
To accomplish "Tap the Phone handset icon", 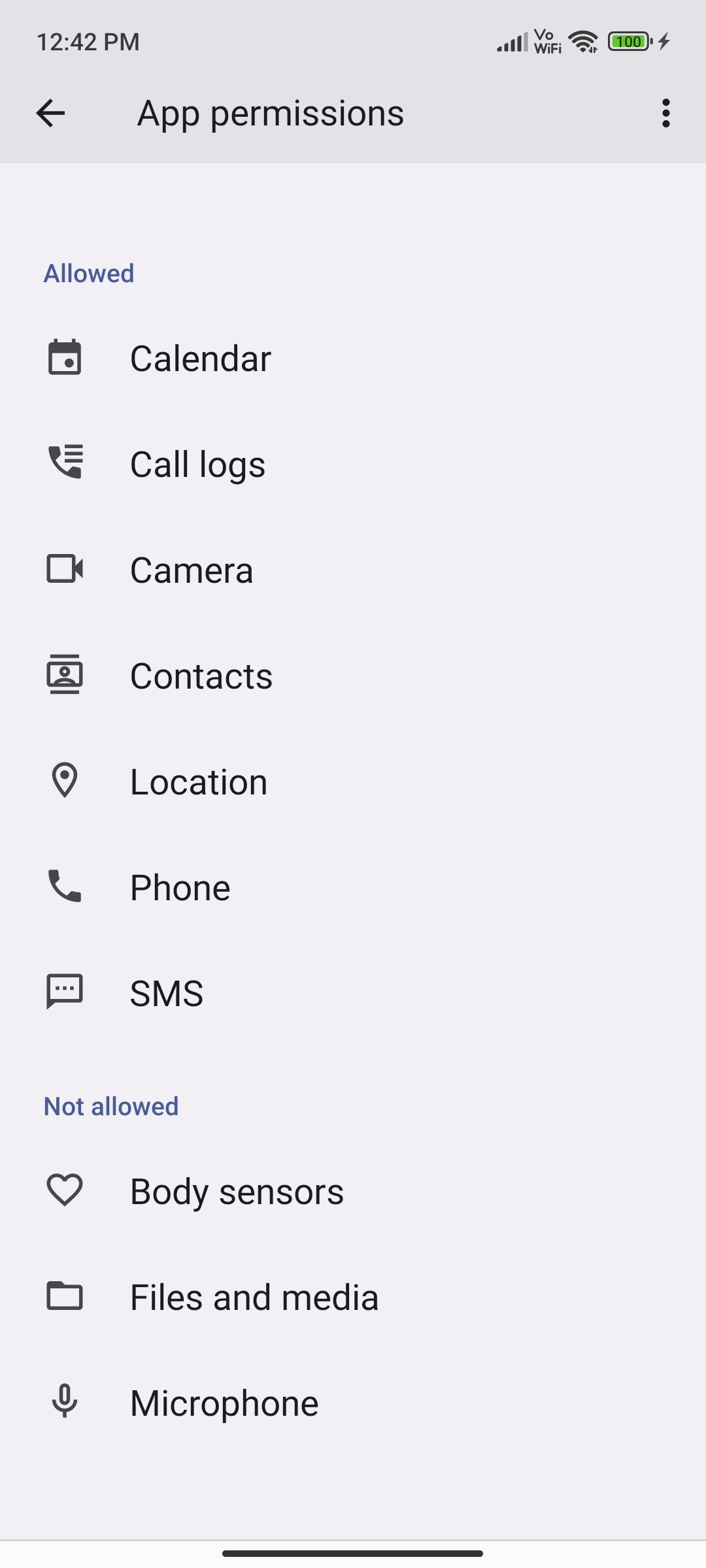I will click(64, 886).
